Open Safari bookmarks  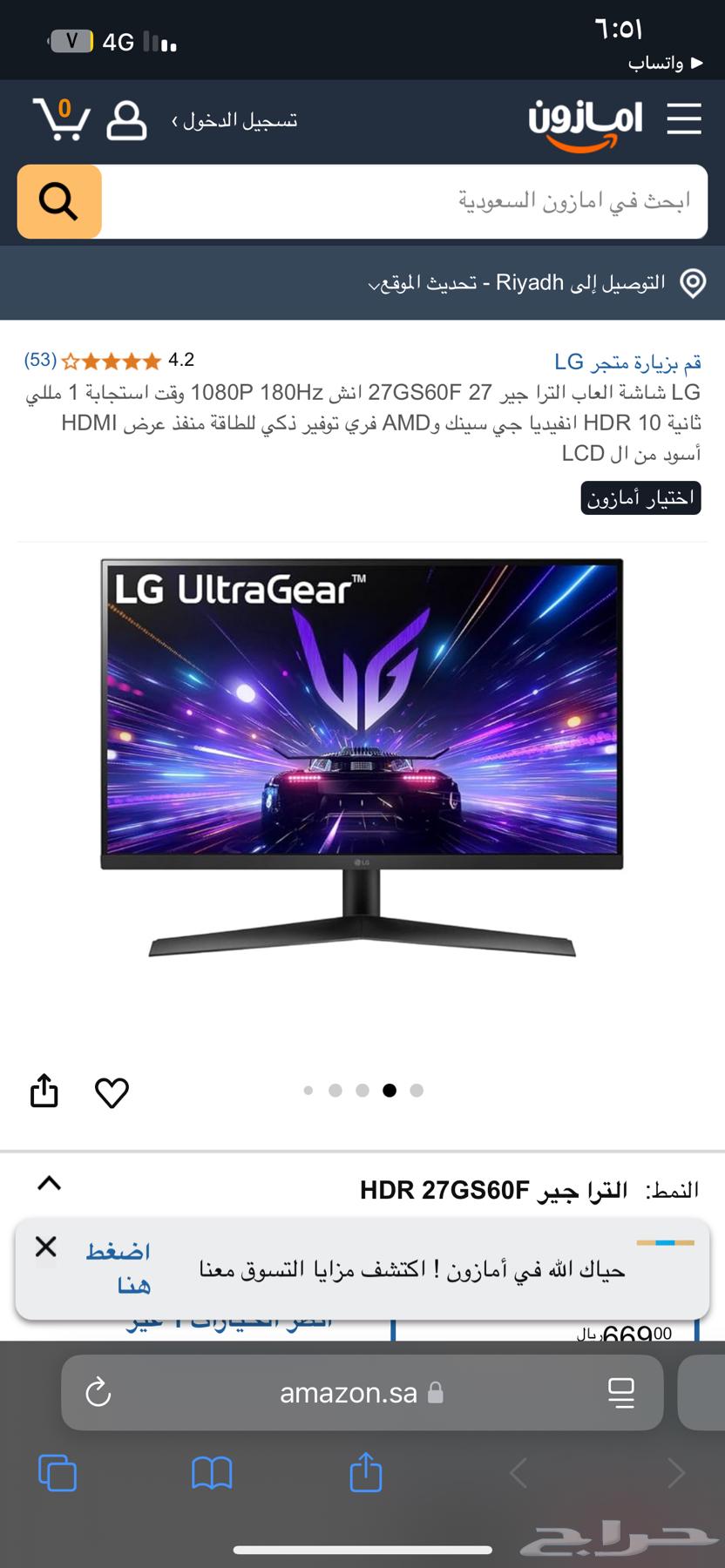(x=212, y=1473)
